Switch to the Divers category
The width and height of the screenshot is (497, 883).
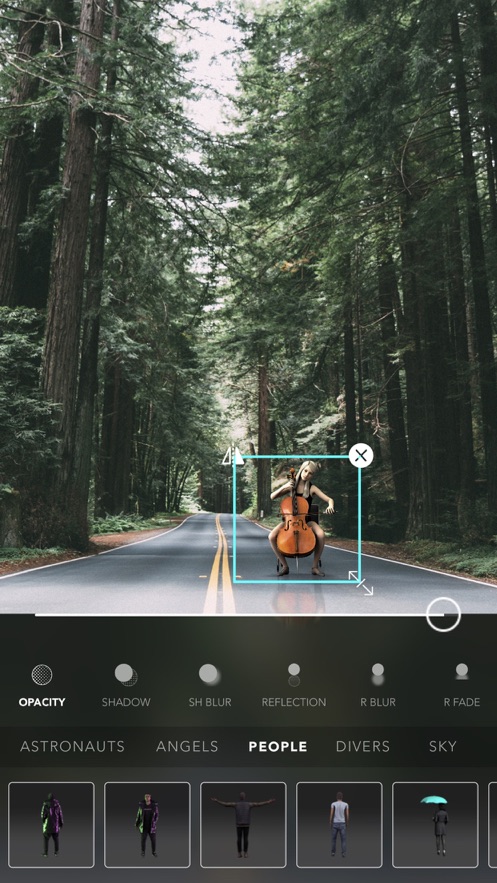363,747
